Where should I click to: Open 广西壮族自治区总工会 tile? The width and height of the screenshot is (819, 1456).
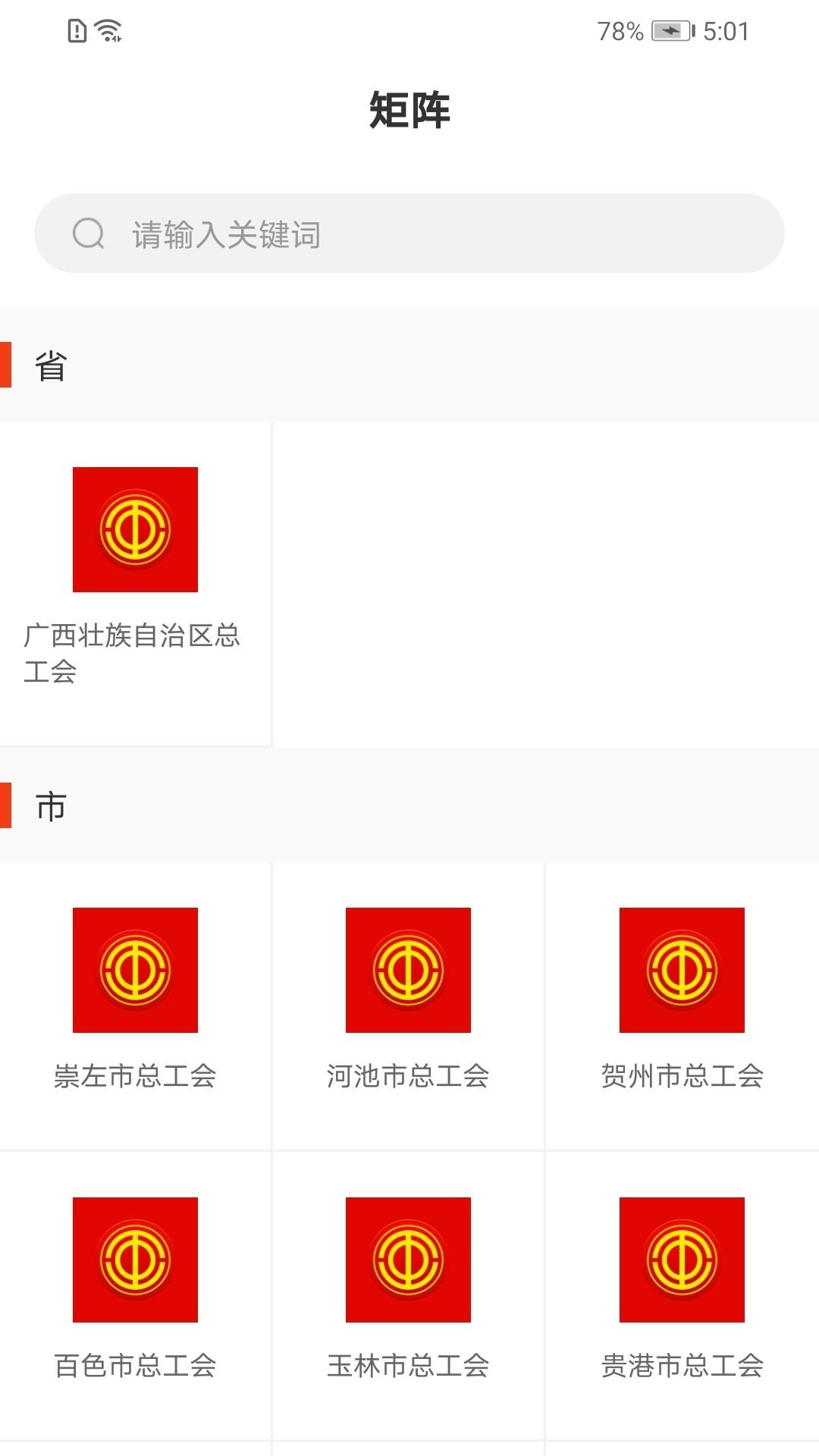coord(135,584)
